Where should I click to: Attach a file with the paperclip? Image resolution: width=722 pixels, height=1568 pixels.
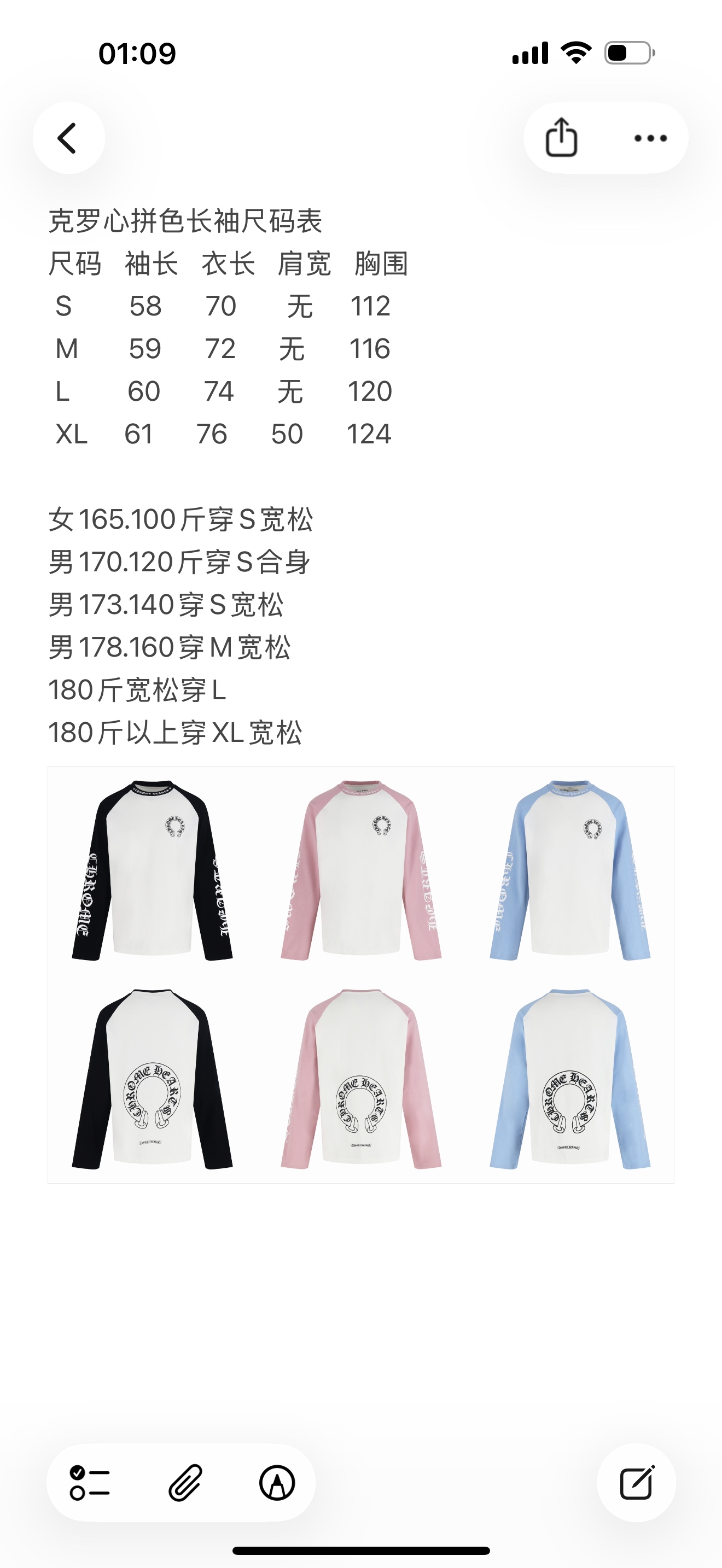point(184,1482)
